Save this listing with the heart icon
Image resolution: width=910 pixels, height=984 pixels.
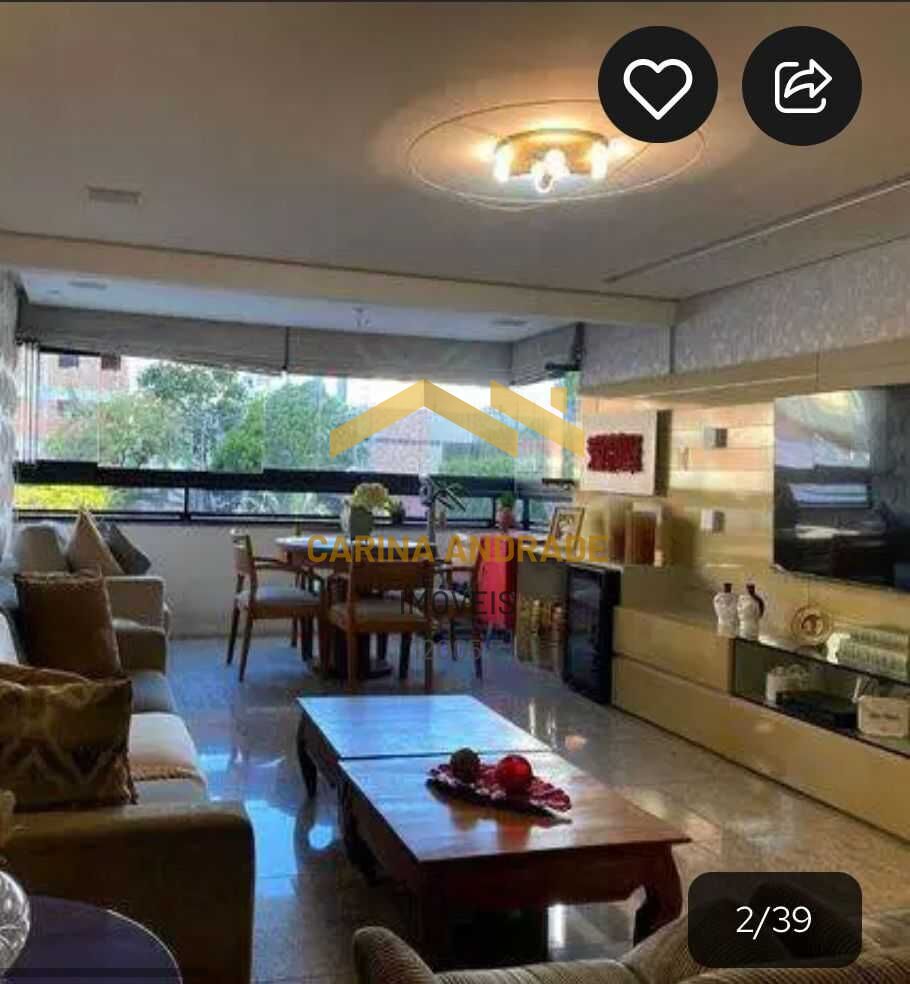click(657, 86)
